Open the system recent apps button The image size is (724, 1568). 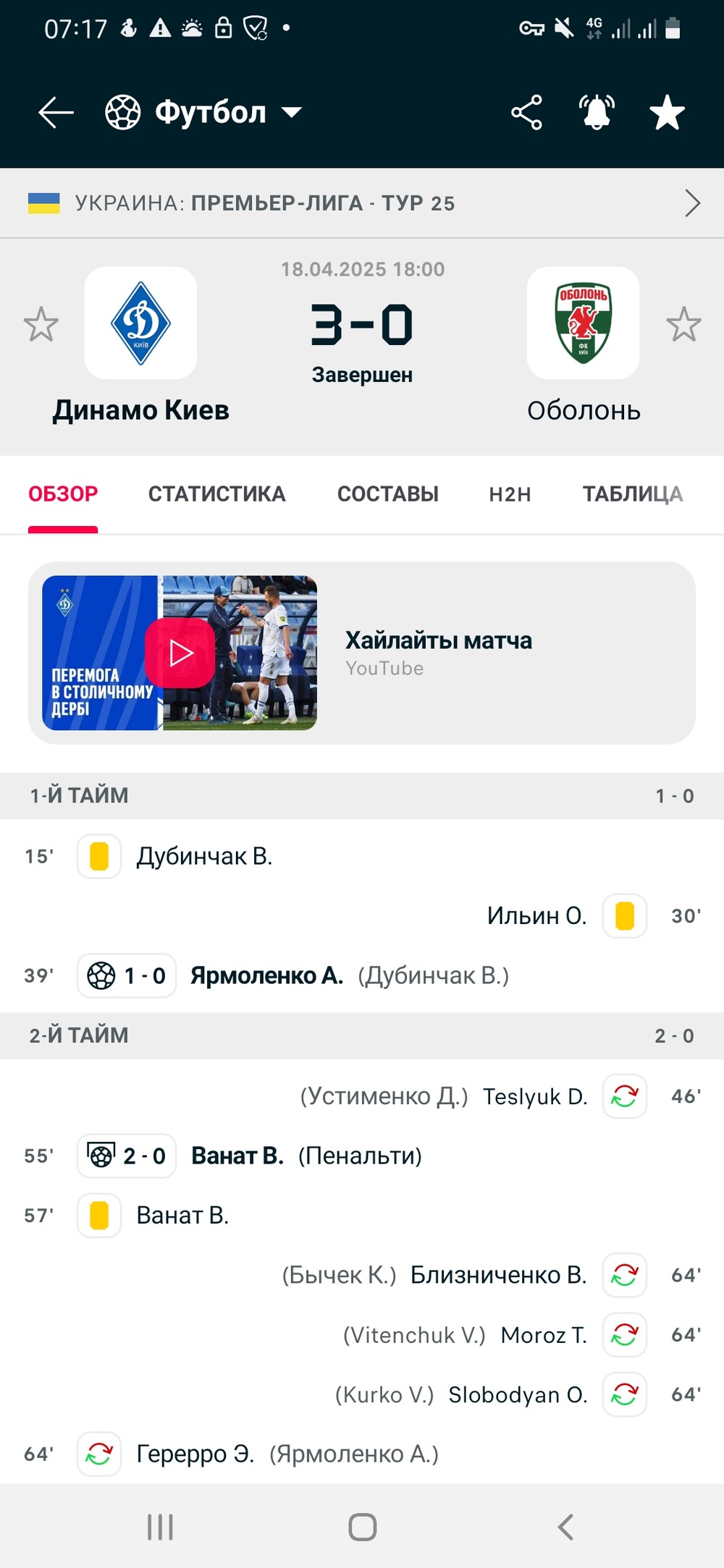160,1527
